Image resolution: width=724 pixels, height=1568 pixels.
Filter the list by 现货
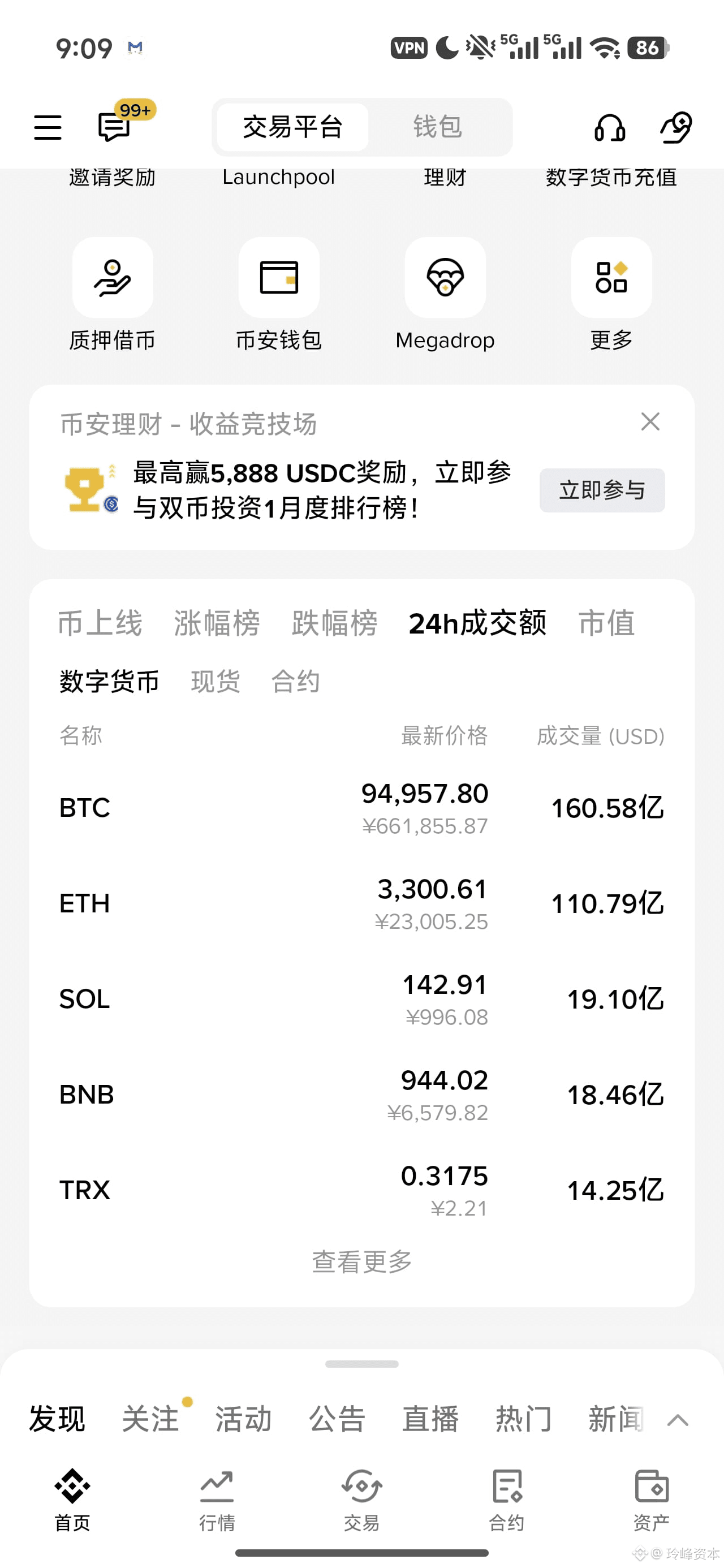(x=216, y=681)
